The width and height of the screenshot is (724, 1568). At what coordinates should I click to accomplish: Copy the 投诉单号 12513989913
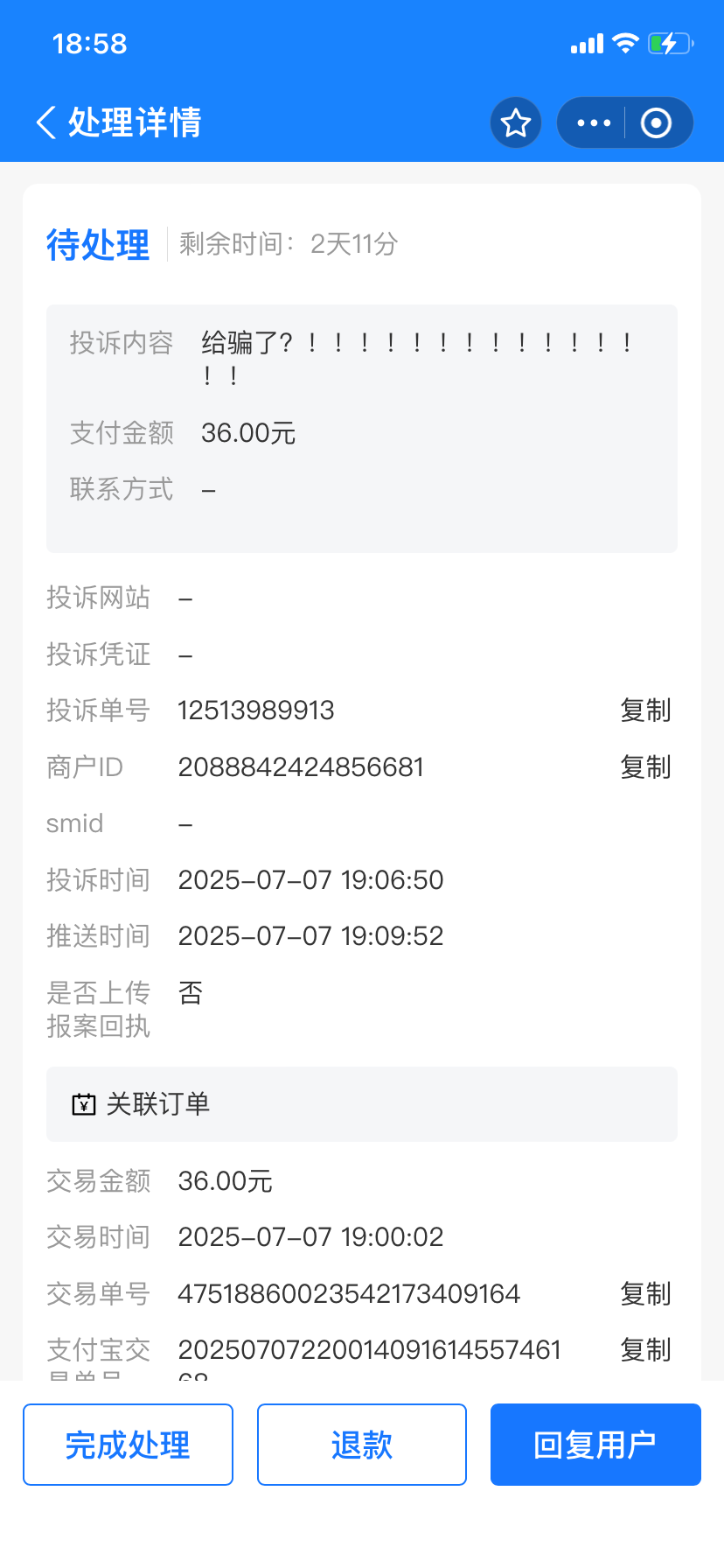[x=645, y=710]
